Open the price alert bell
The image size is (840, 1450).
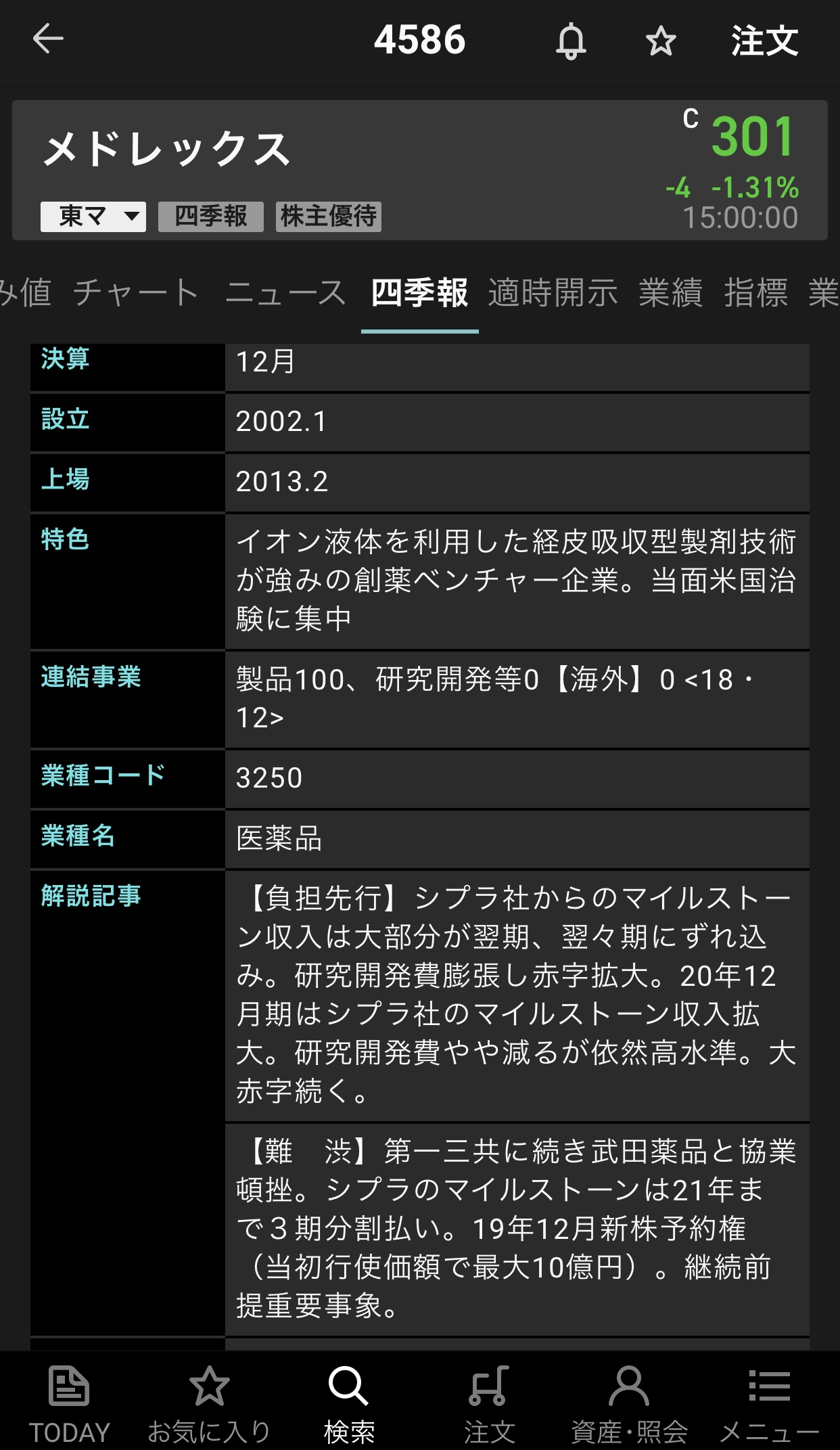571,41
